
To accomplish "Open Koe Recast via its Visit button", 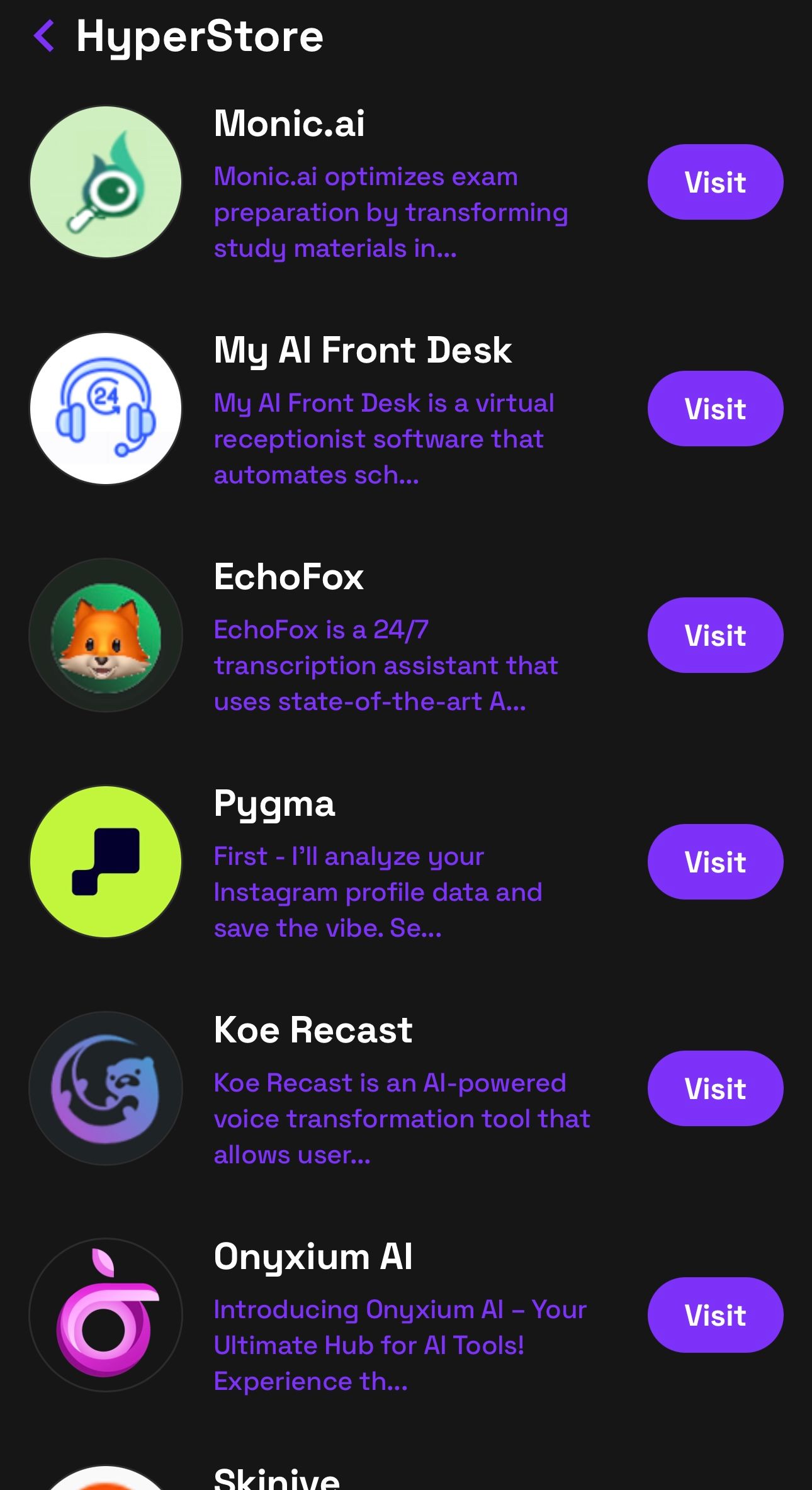I will [714, 1088].
